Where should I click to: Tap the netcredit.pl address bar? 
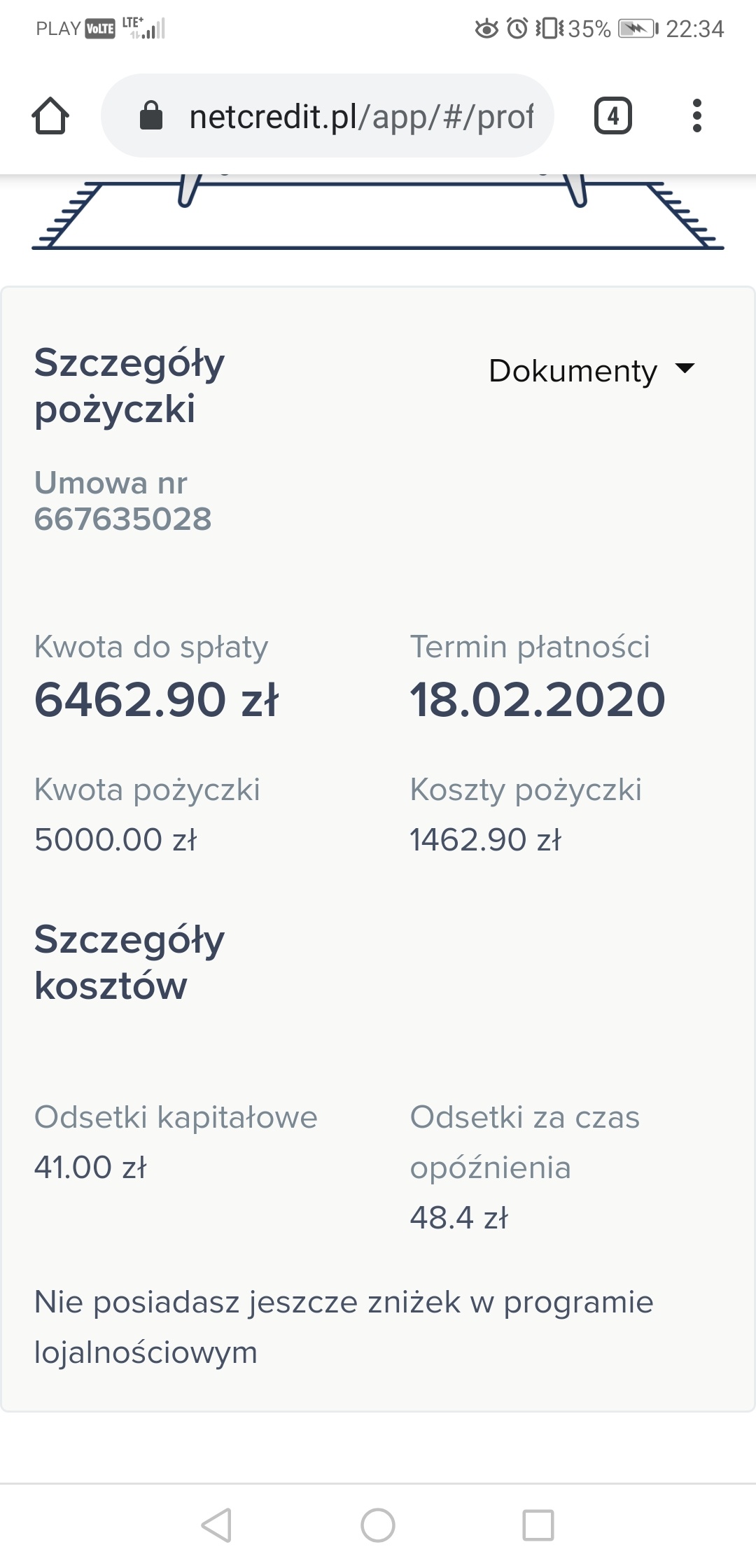tap(328, 115)
